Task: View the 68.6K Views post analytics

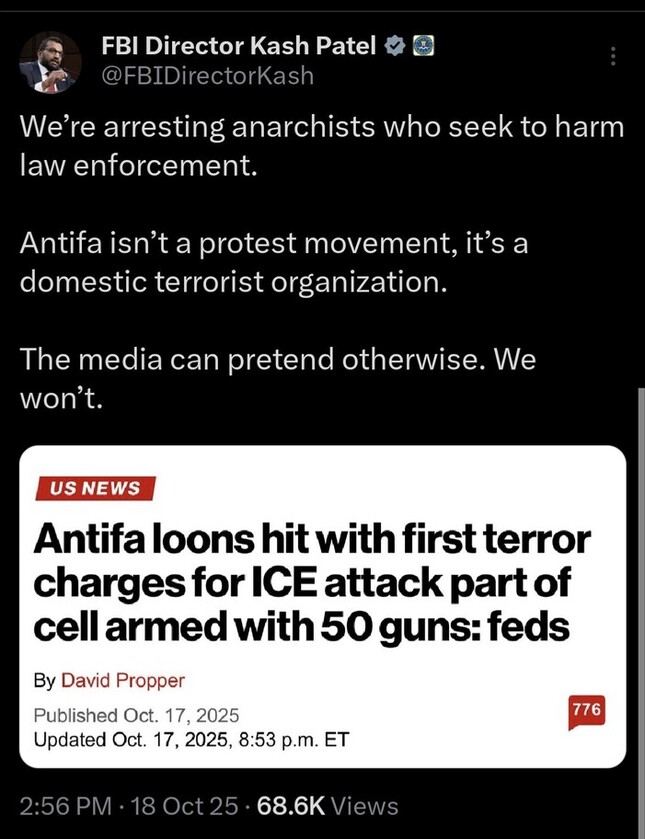Action: [x=328, y=806]
